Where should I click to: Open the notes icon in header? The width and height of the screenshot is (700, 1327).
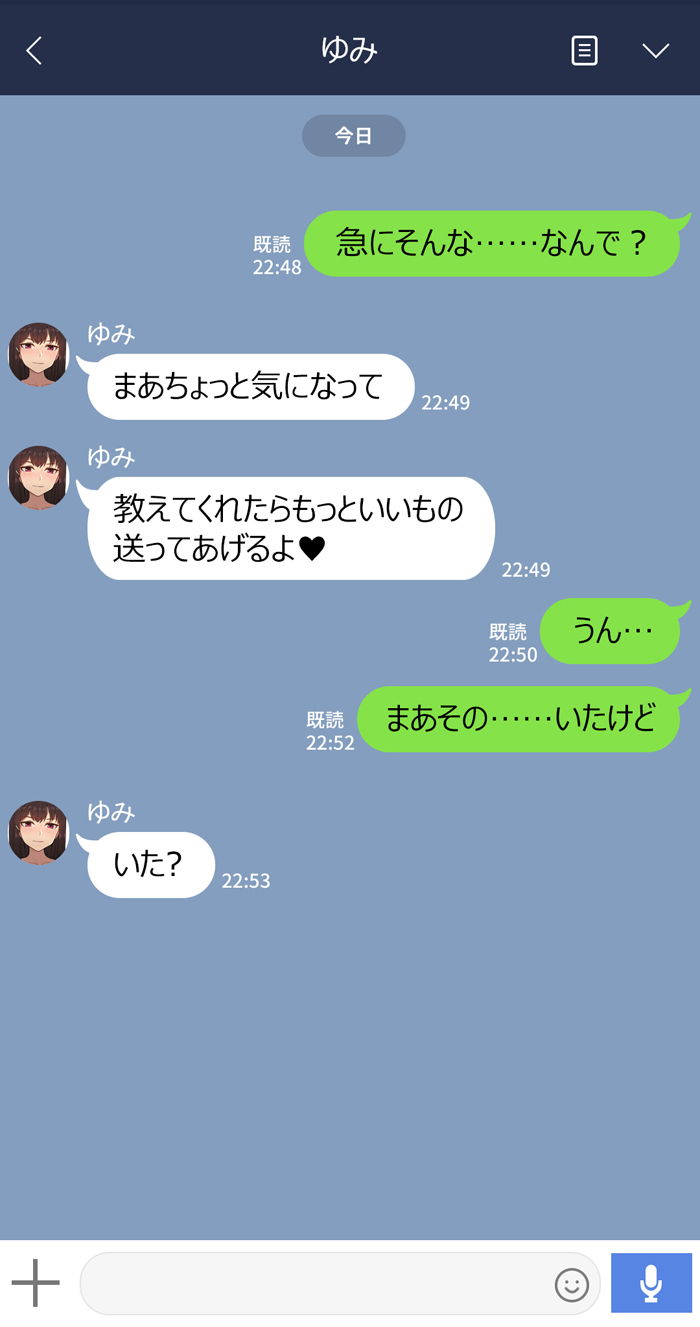[584, 51]
